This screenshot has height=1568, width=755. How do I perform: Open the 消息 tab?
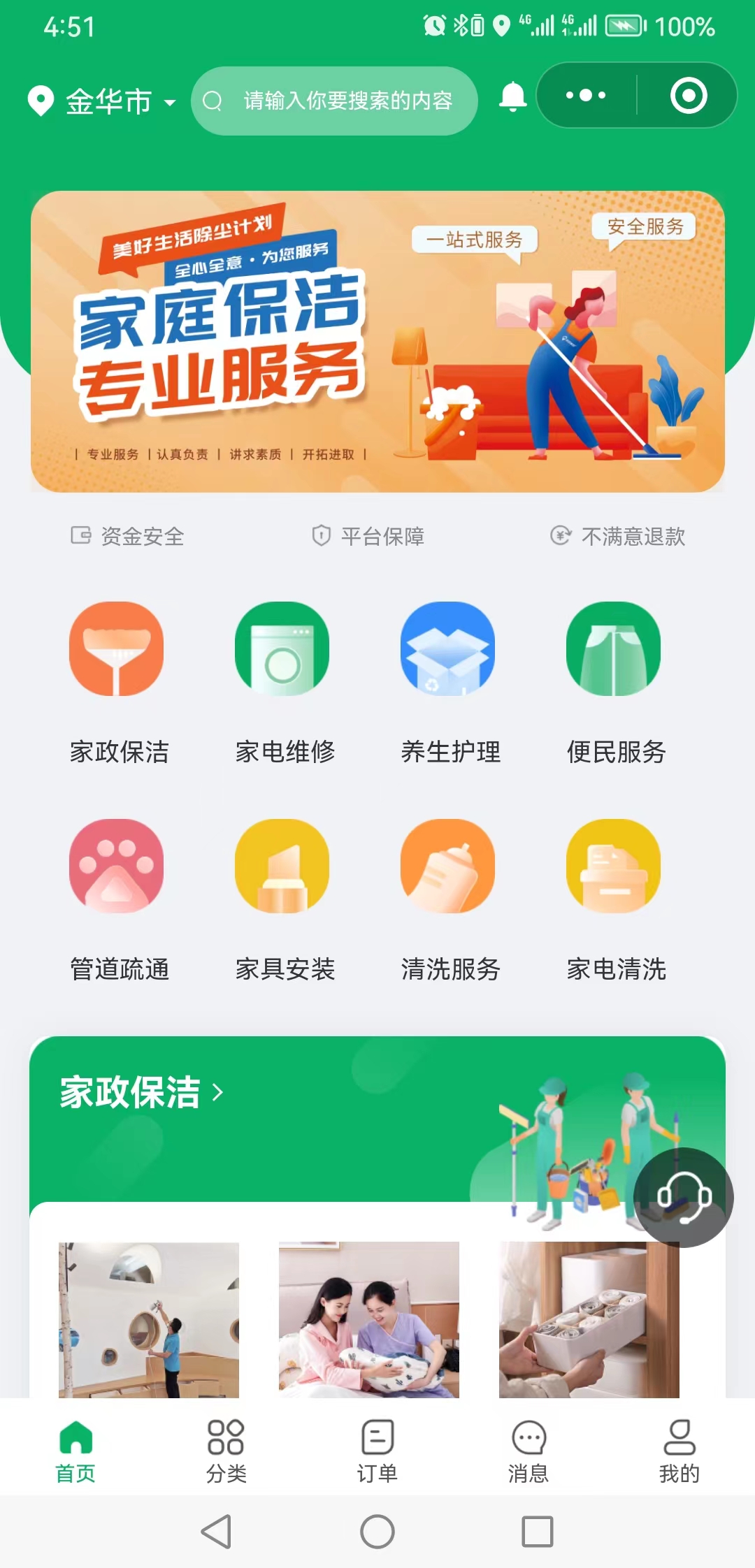point(528,1451)
